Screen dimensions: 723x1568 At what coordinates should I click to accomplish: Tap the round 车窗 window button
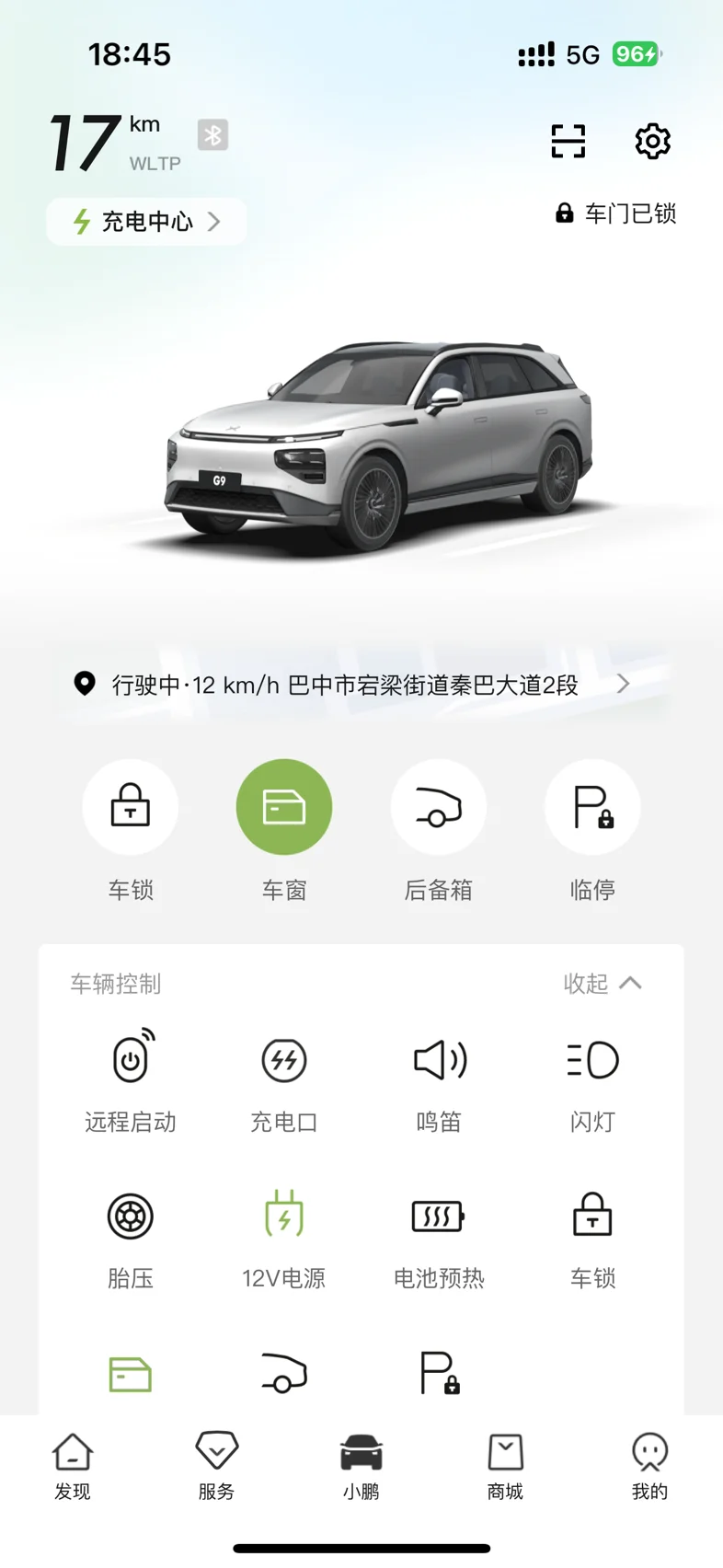coord(284,807)
